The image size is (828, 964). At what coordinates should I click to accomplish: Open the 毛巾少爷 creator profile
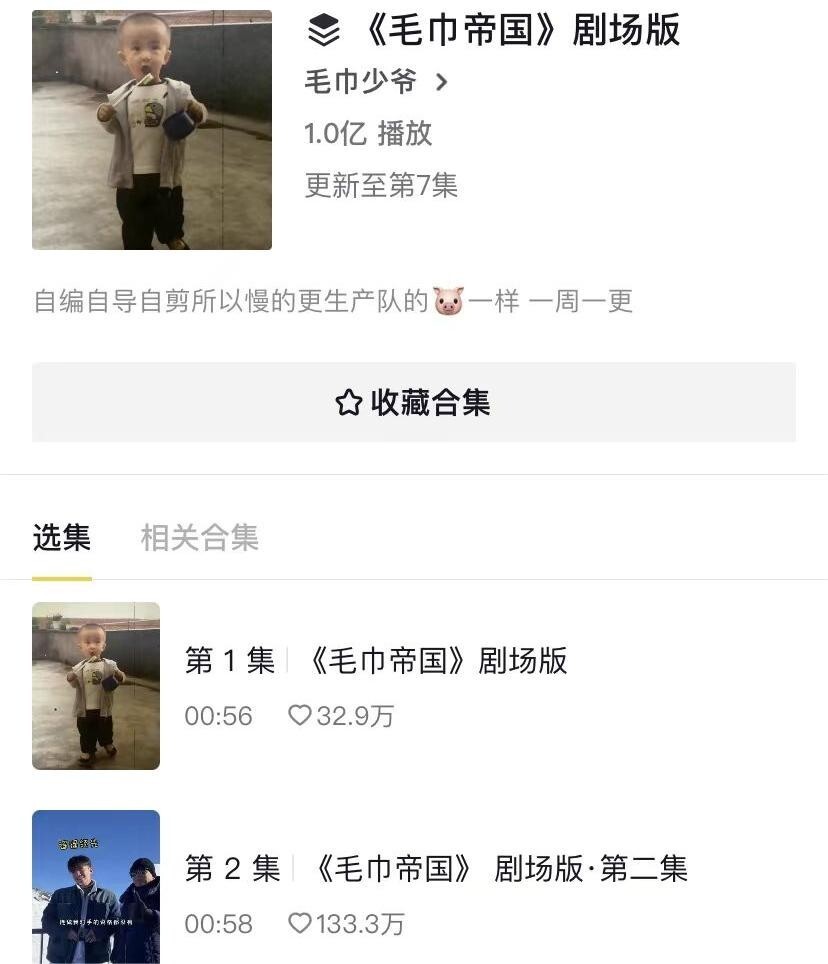(375, 82)
